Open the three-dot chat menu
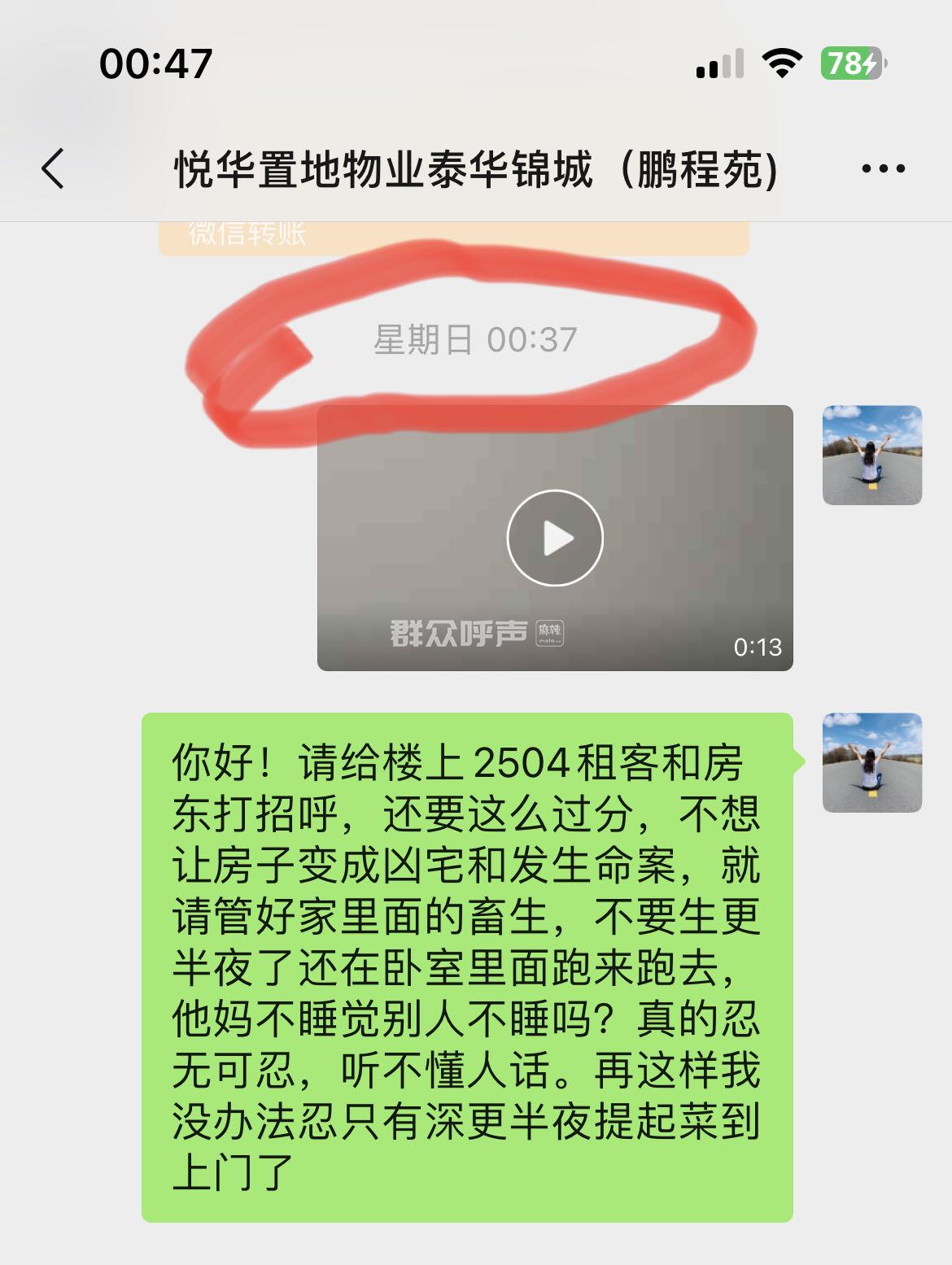The width and height of the screenshot is (952, 1265). coord(883,169)
